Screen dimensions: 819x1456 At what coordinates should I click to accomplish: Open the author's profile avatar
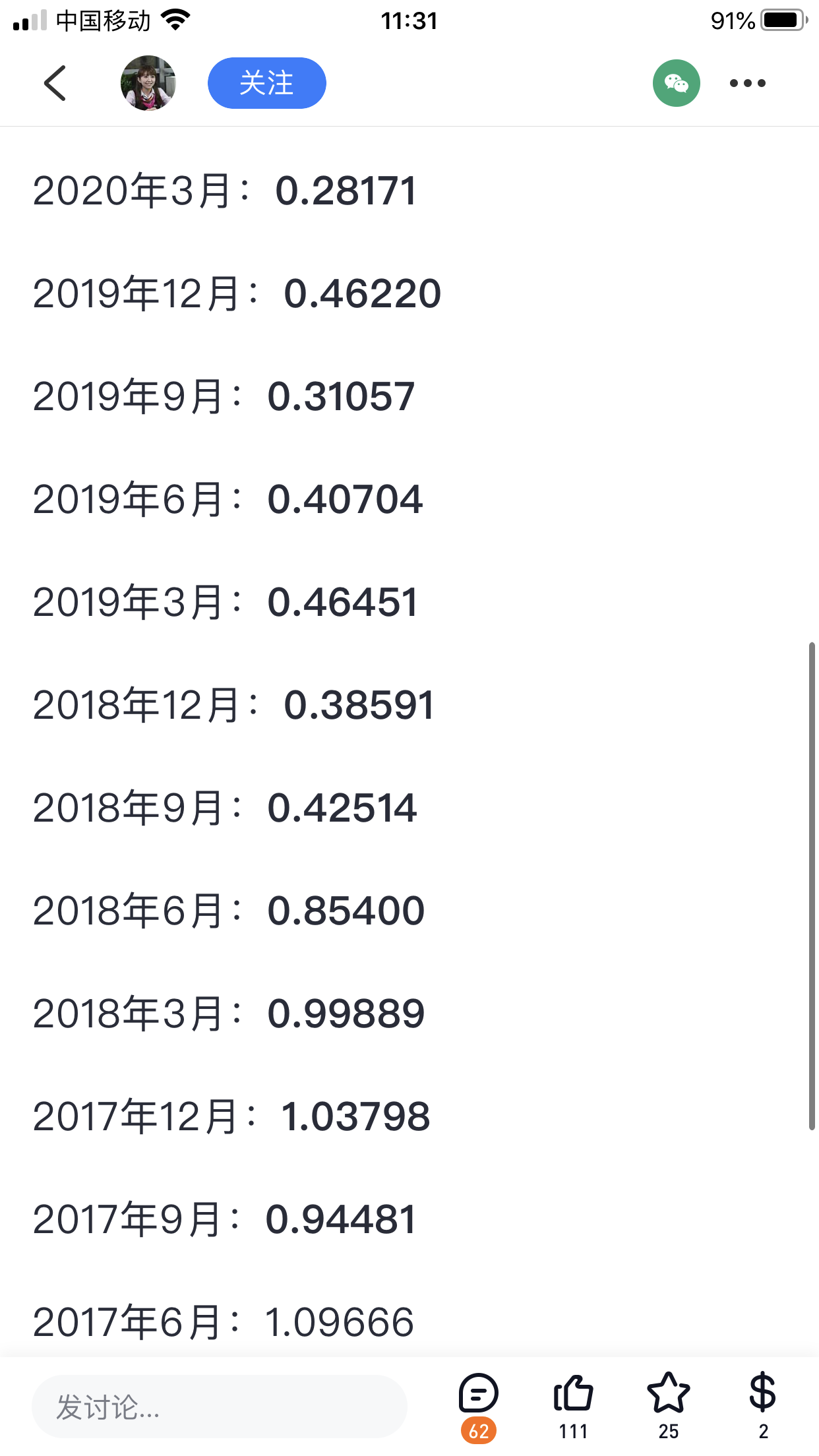pyautogui.click(x=148, y=83)
